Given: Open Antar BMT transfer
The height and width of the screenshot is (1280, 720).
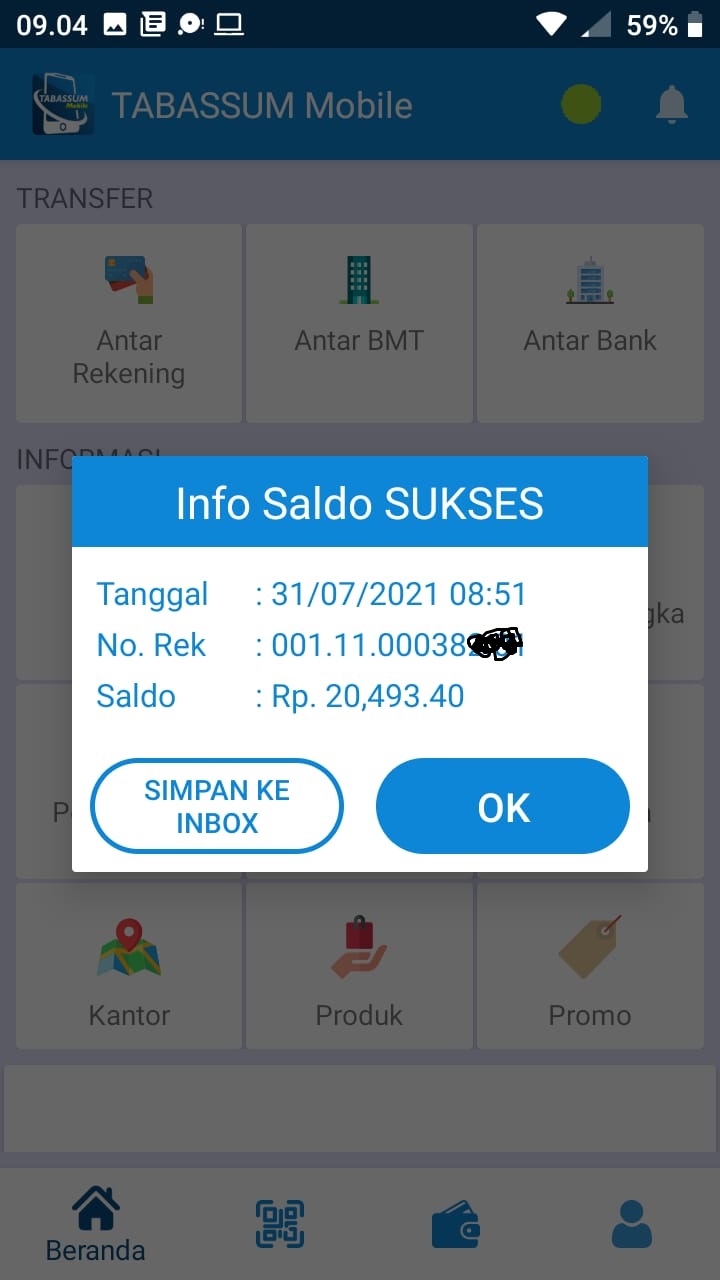Looking at the screenshot, I should pos(359,323).
